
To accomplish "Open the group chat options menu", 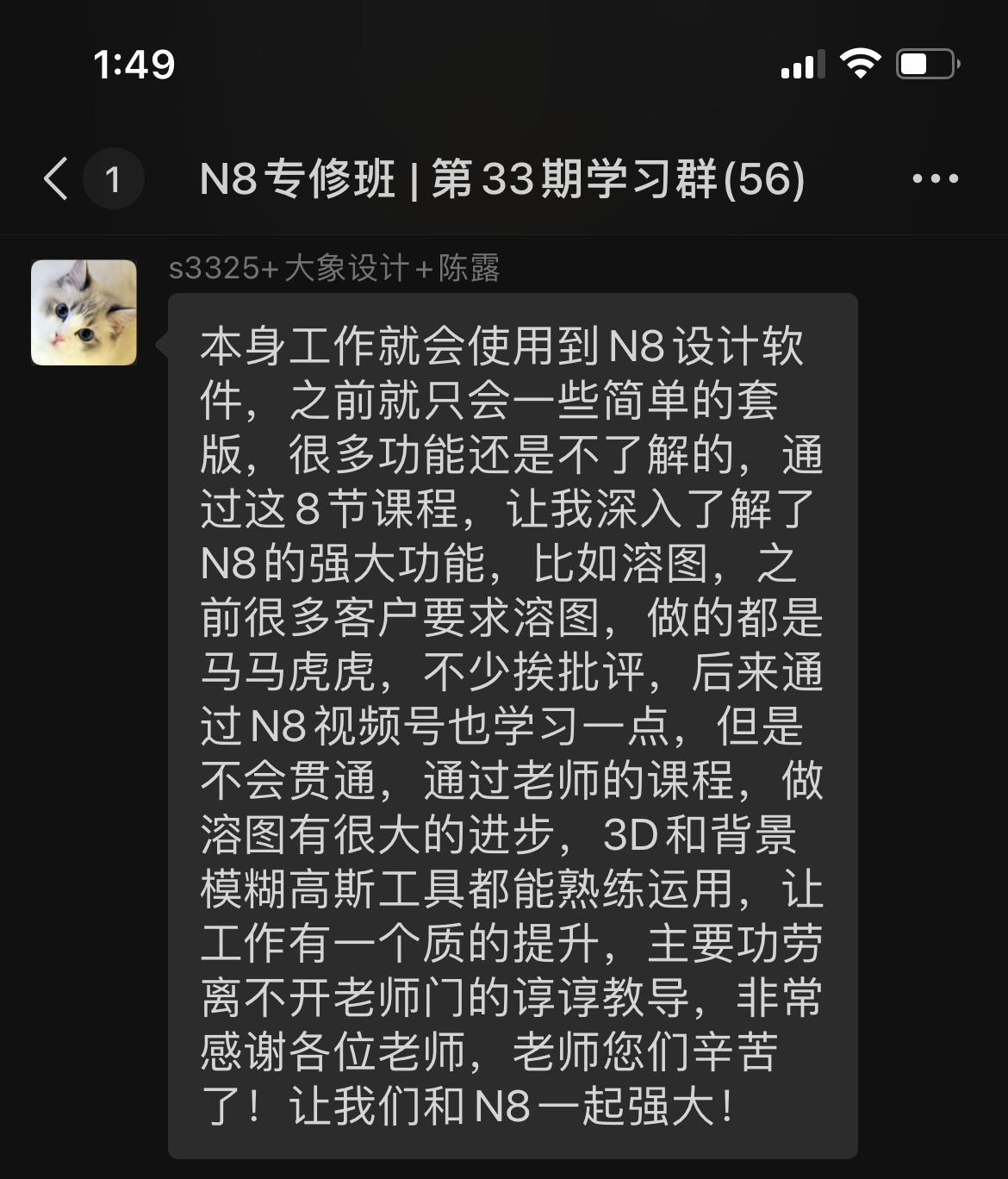I will click(x=935, y=179).
